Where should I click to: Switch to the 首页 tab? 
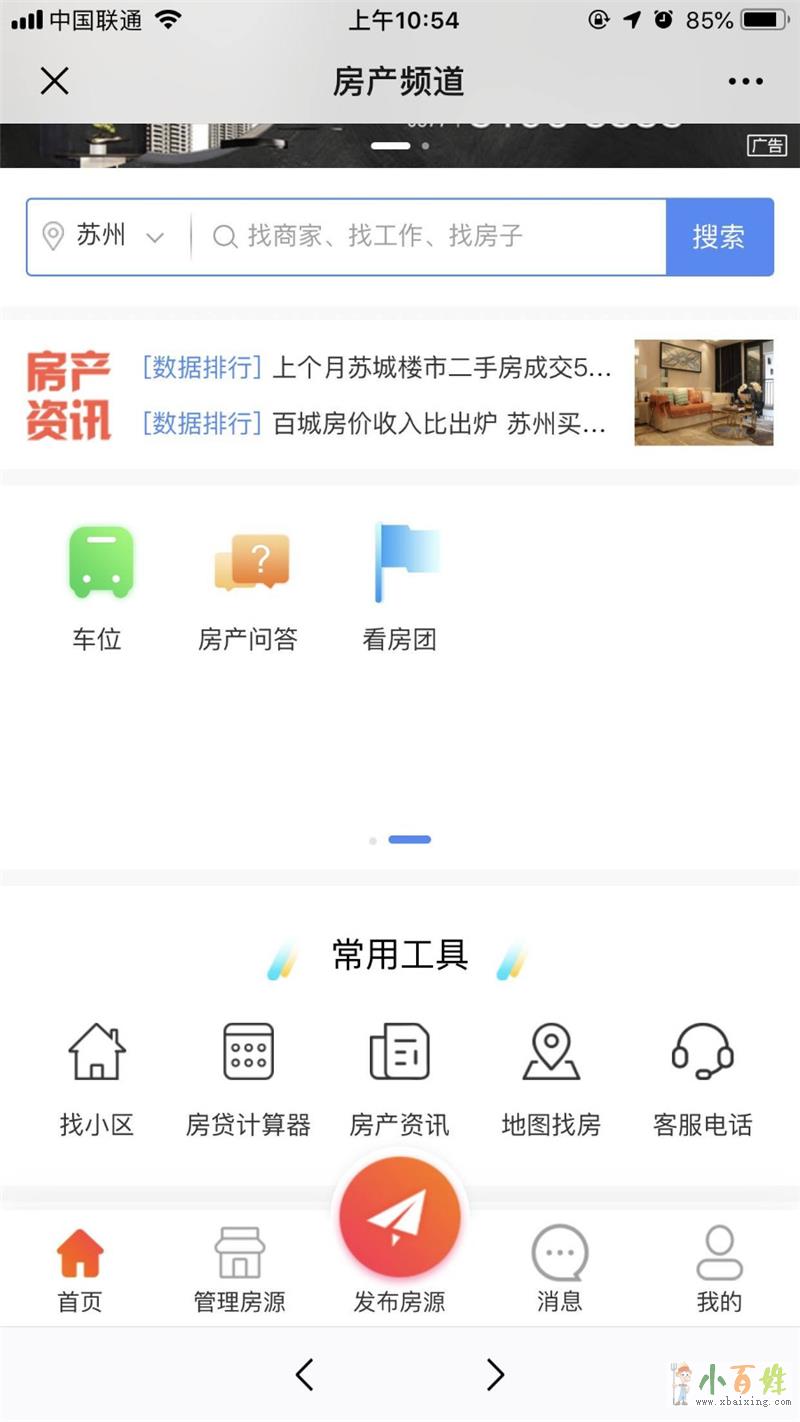(80, 1270)
